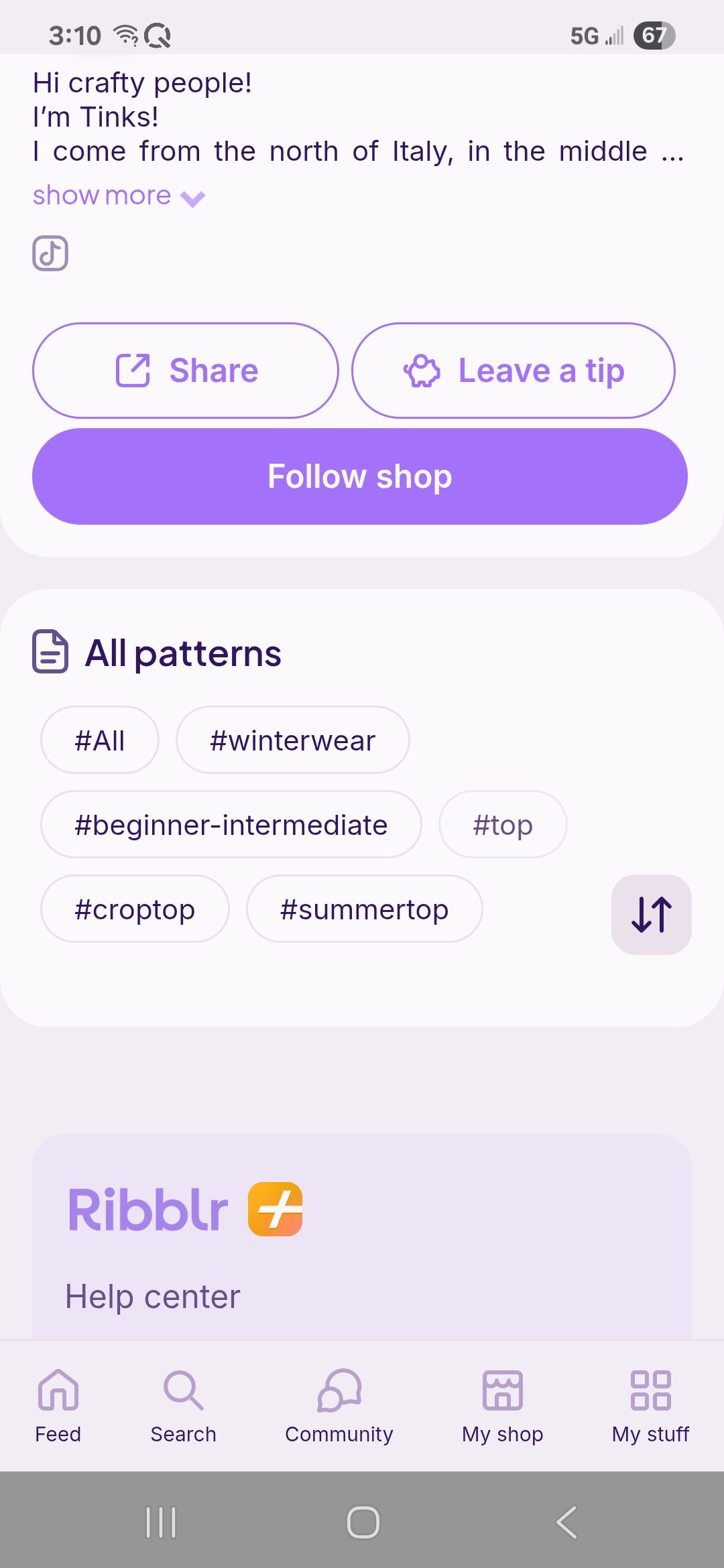
Task: Follow this shop
Action: point(360,476)
